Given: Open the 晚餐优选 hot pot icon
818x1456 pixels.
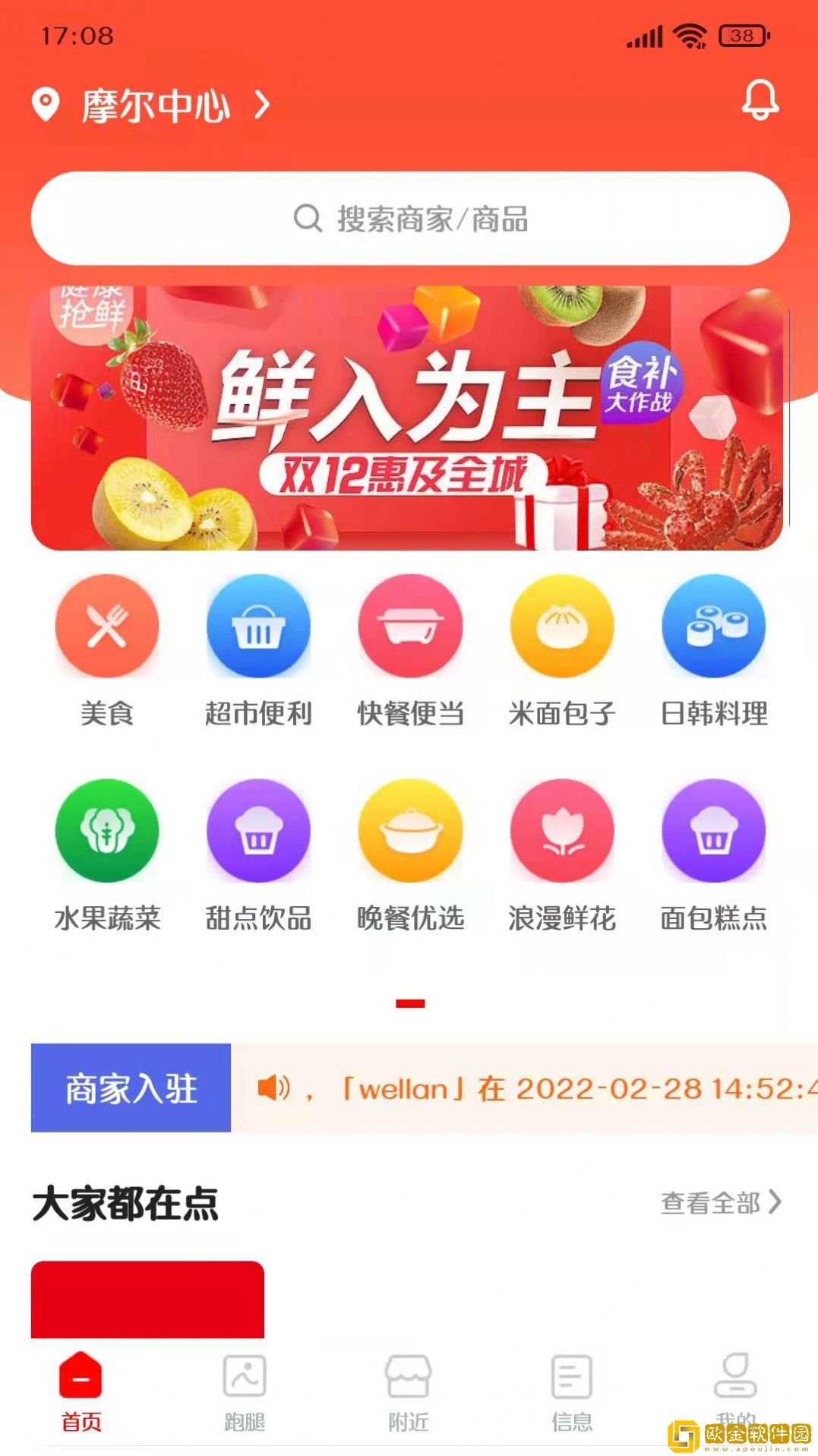Looking at the screenshot, I should 410,831.
